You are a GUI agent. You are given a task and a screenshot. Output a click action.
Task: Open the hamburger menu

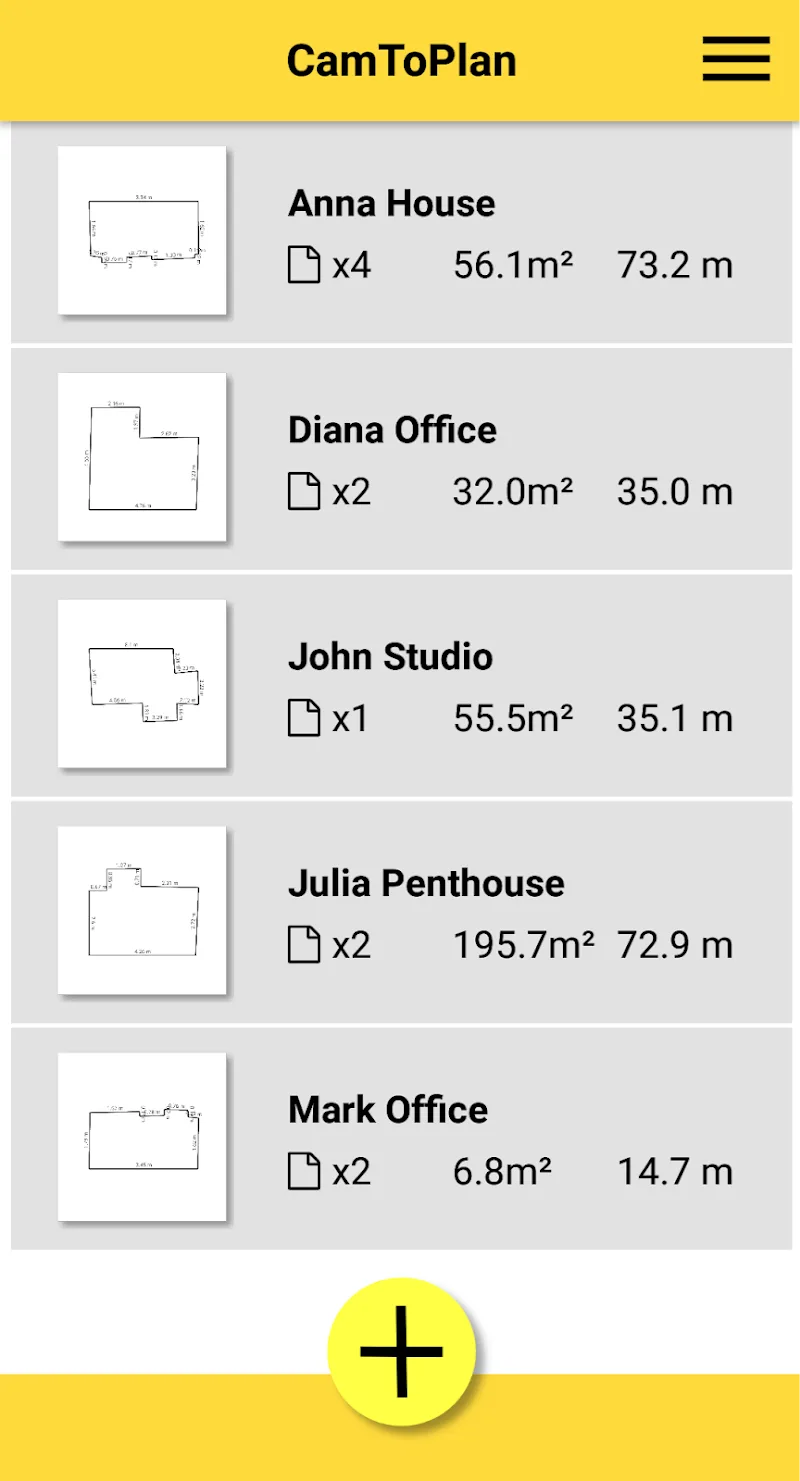(736, 58)
